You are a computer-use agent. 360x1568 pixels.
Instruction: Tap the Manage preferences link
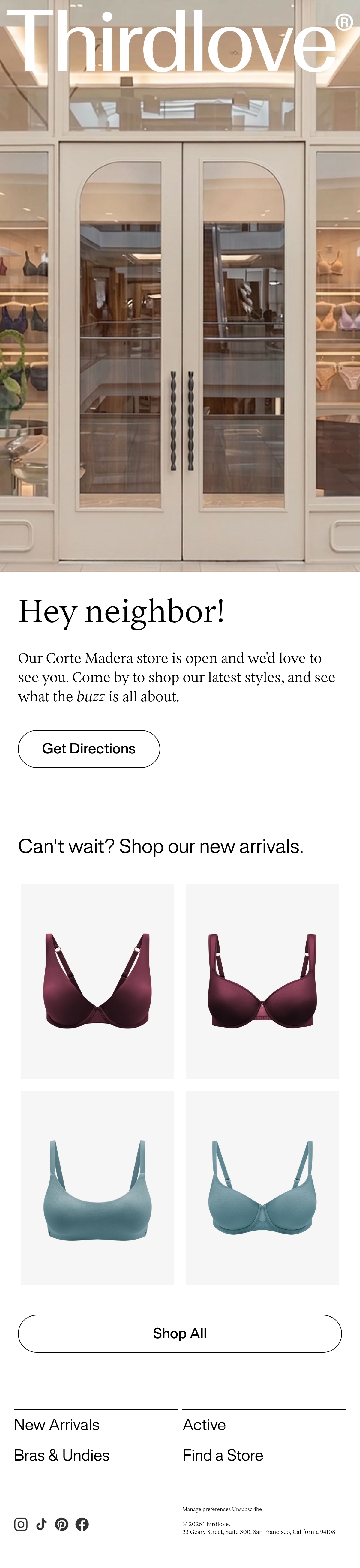[206, 1509]
